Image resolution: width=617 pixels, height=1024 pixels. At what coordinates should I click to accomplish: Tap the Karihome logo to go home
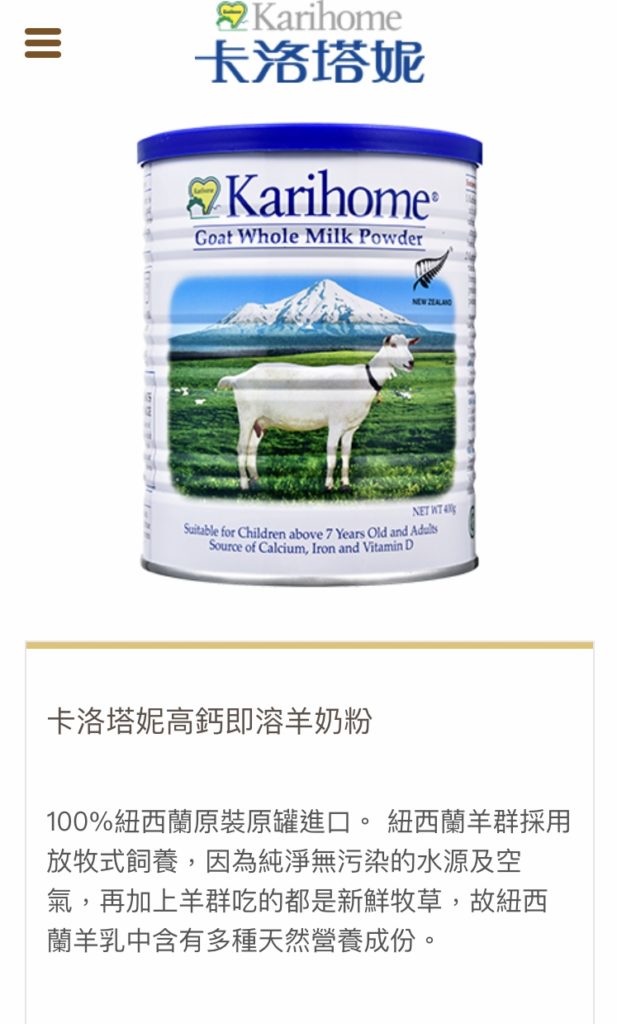coord(309,43)
